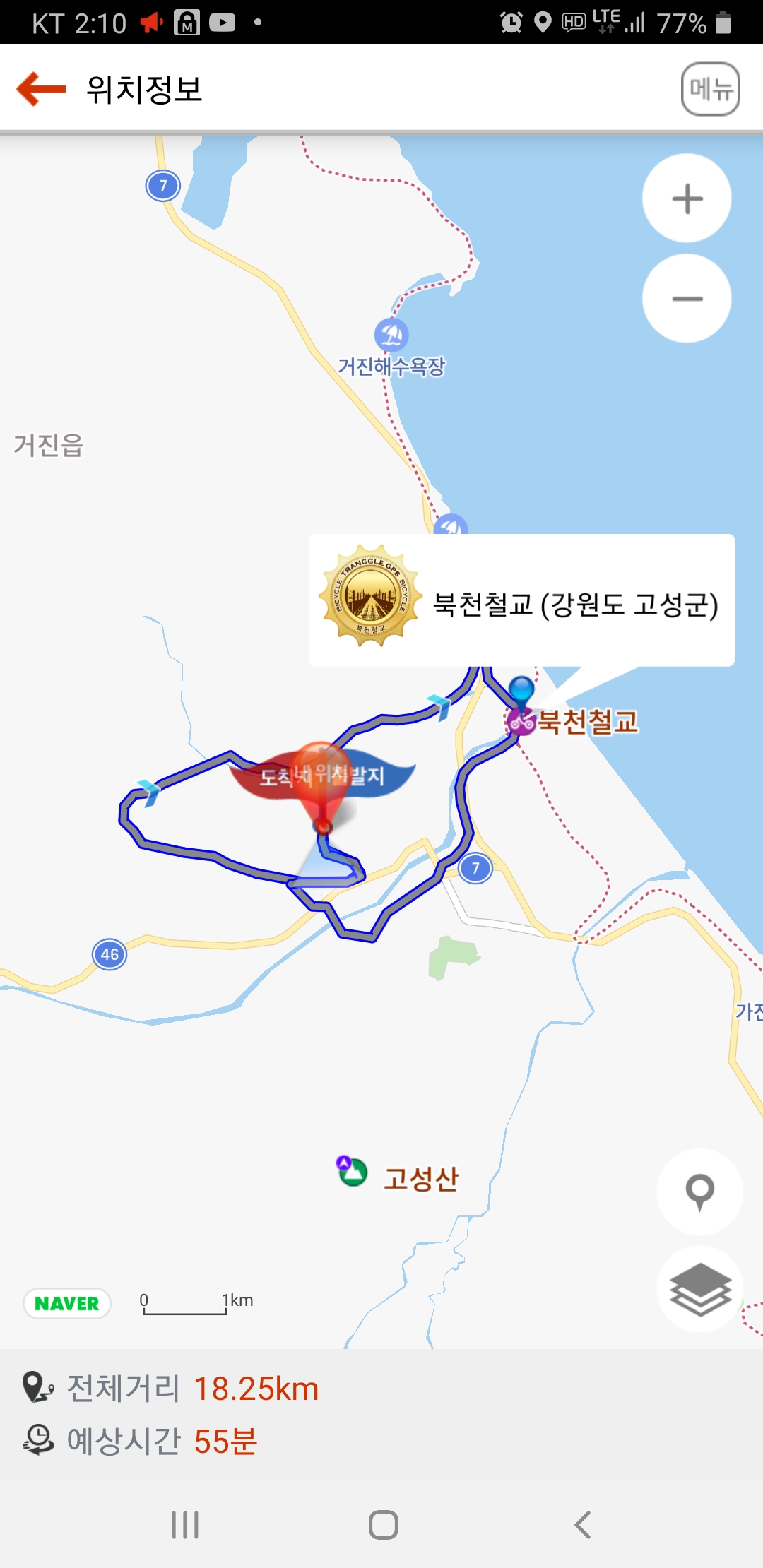The image size is (763, 1568).
Task: Open the 북천철교 (강원도 고성군) info card
Action: [x=521, y=600]
